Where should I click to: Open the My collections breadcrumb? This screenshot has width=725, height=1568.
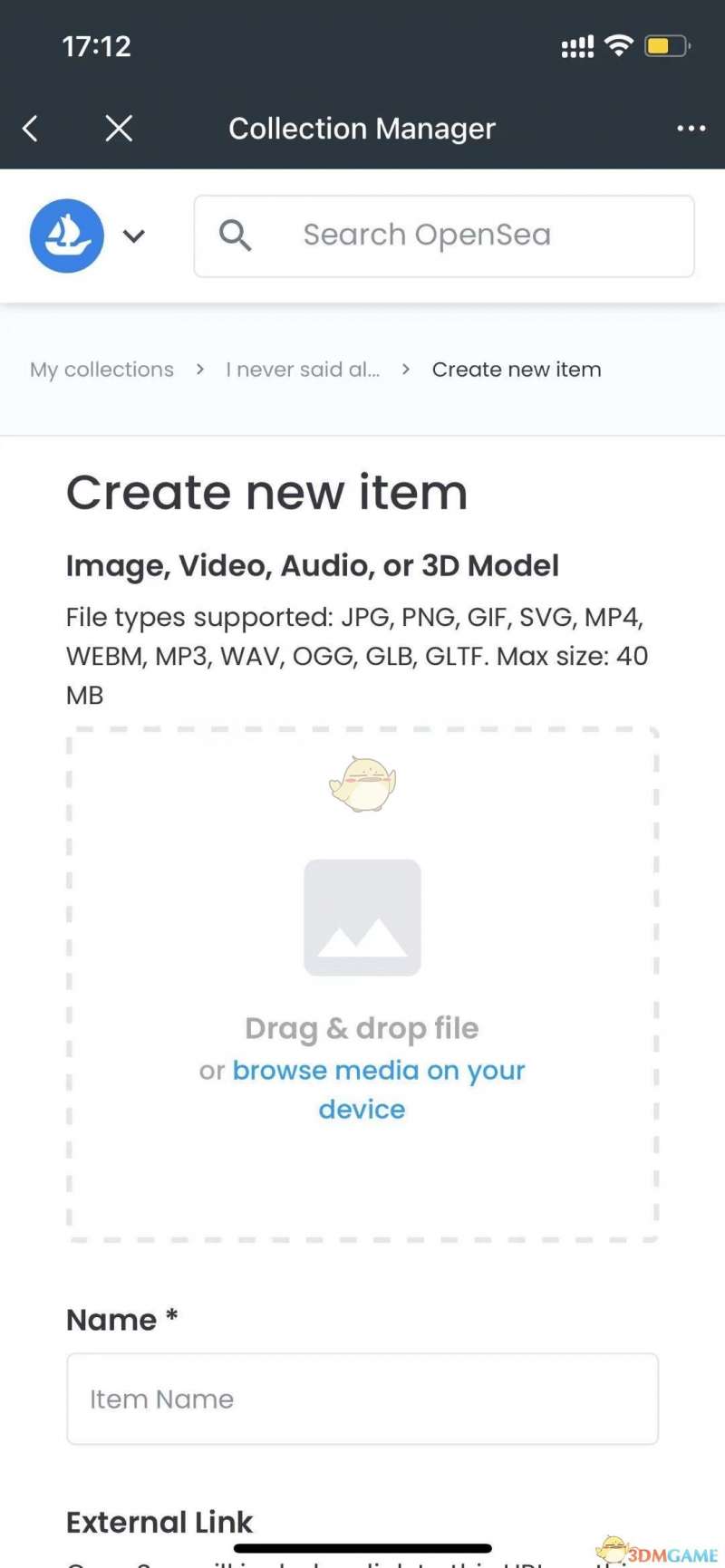[101, 370]
